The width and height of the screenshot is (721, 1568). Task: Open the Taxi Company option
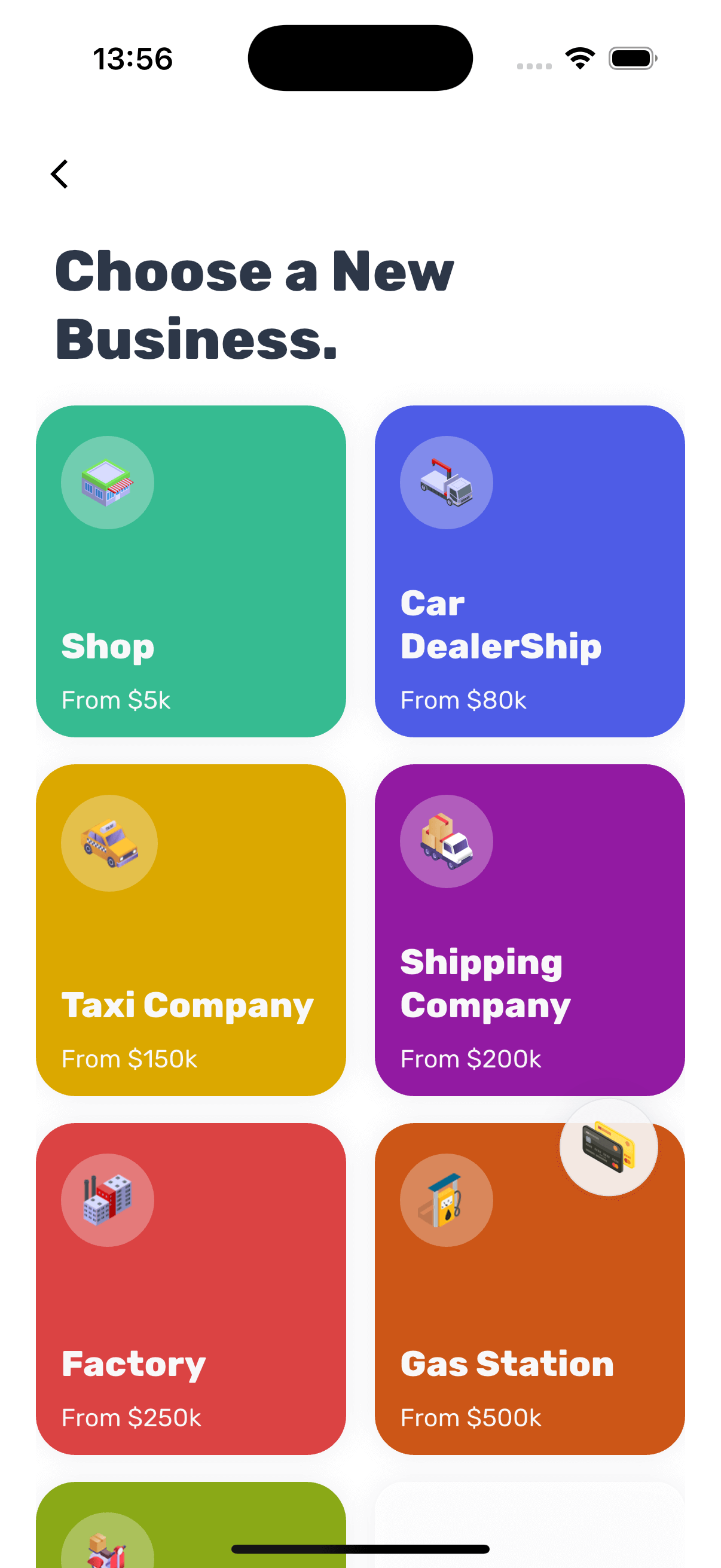(x=191, y=929)
